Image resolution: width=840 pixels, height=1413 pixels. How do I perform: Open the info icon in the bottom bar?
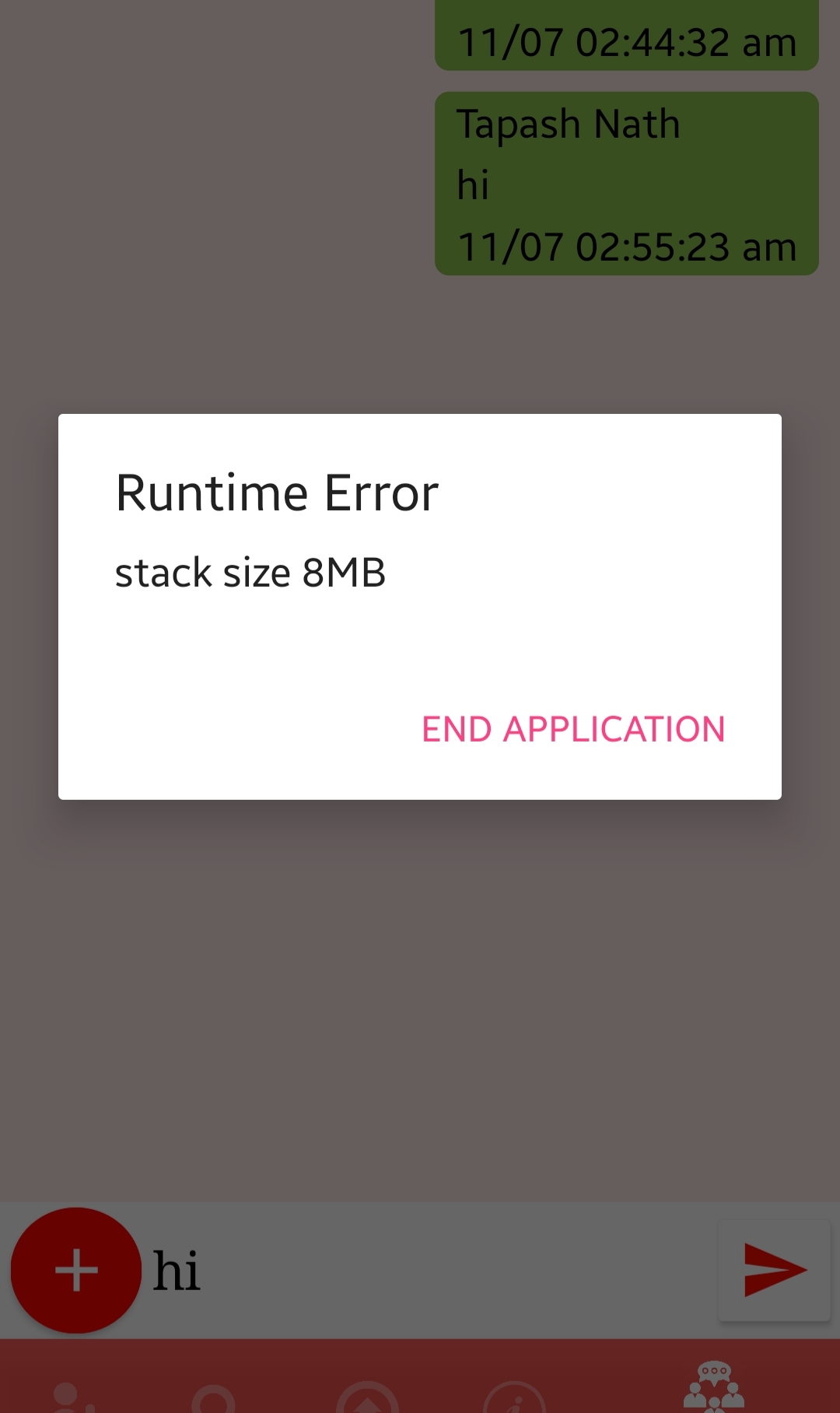[515, 1397]
